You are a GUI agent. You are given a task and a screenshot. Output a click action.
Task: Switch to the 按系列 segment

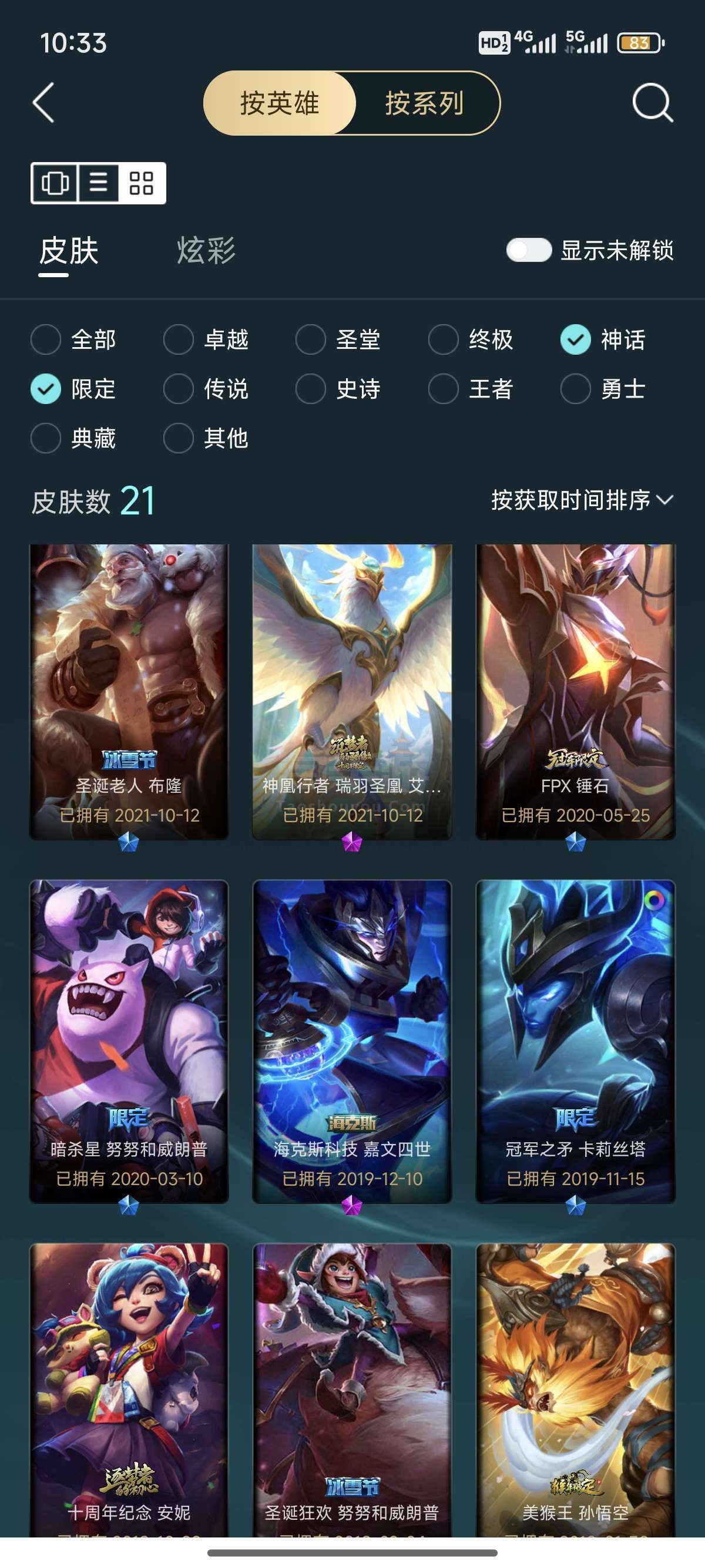[x=425, y=103]
